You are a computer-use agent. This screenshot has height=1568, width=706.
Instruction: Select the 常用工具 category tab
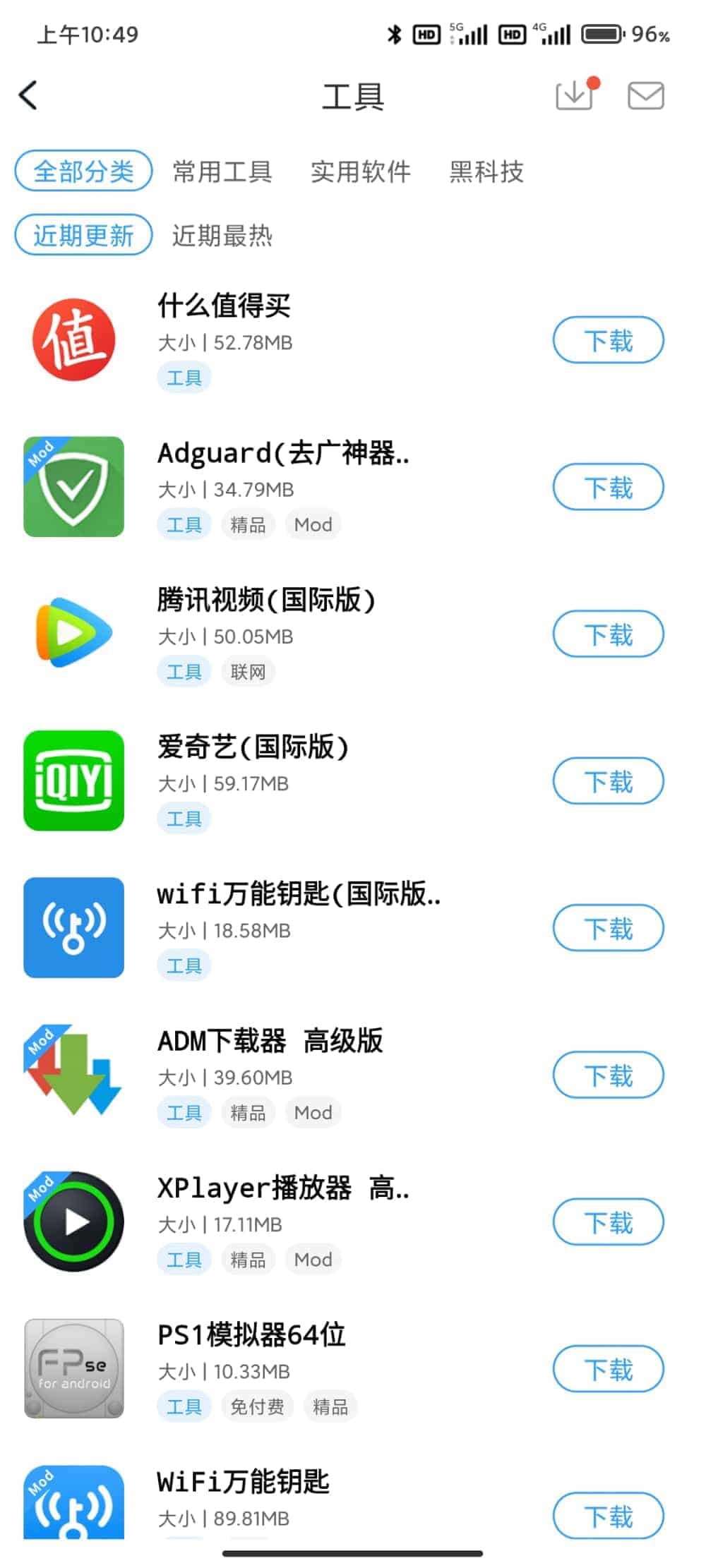point(222,171)
